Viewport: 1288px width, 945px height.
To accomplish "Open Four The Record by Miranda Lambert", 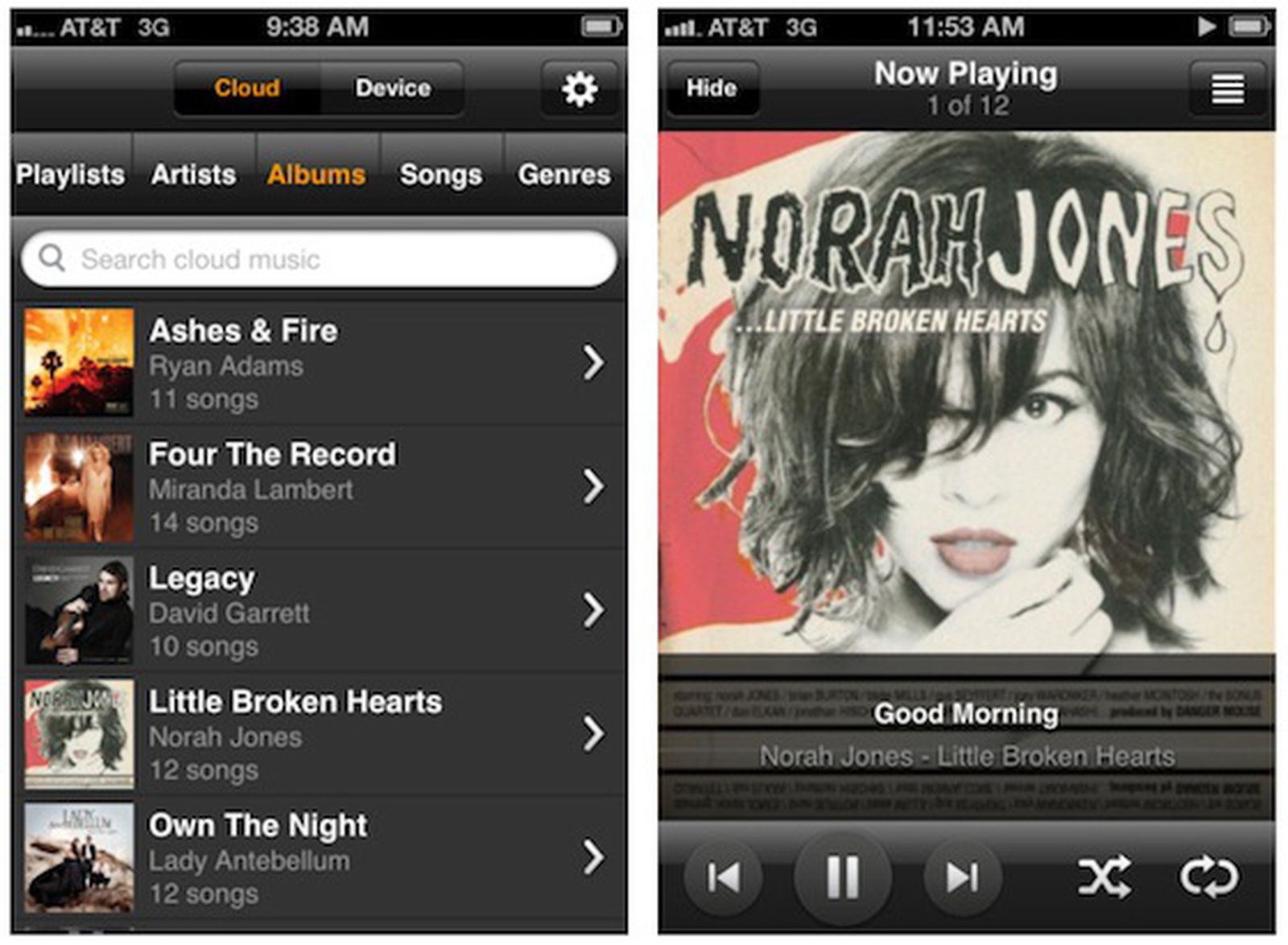I will (322, 487).
